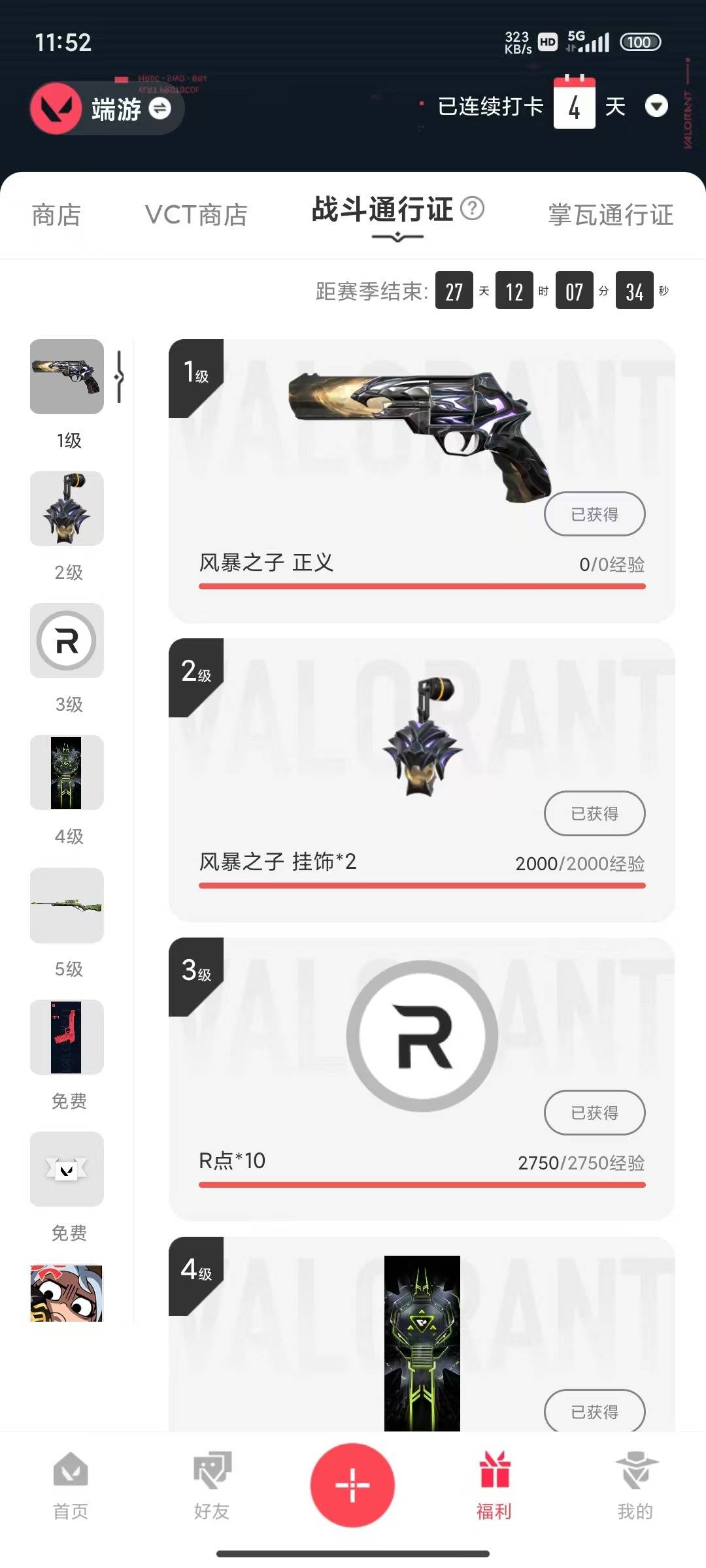Switch to the VCT商店 tab
This screenshot has width=706, height=1568.
point(197,214)
